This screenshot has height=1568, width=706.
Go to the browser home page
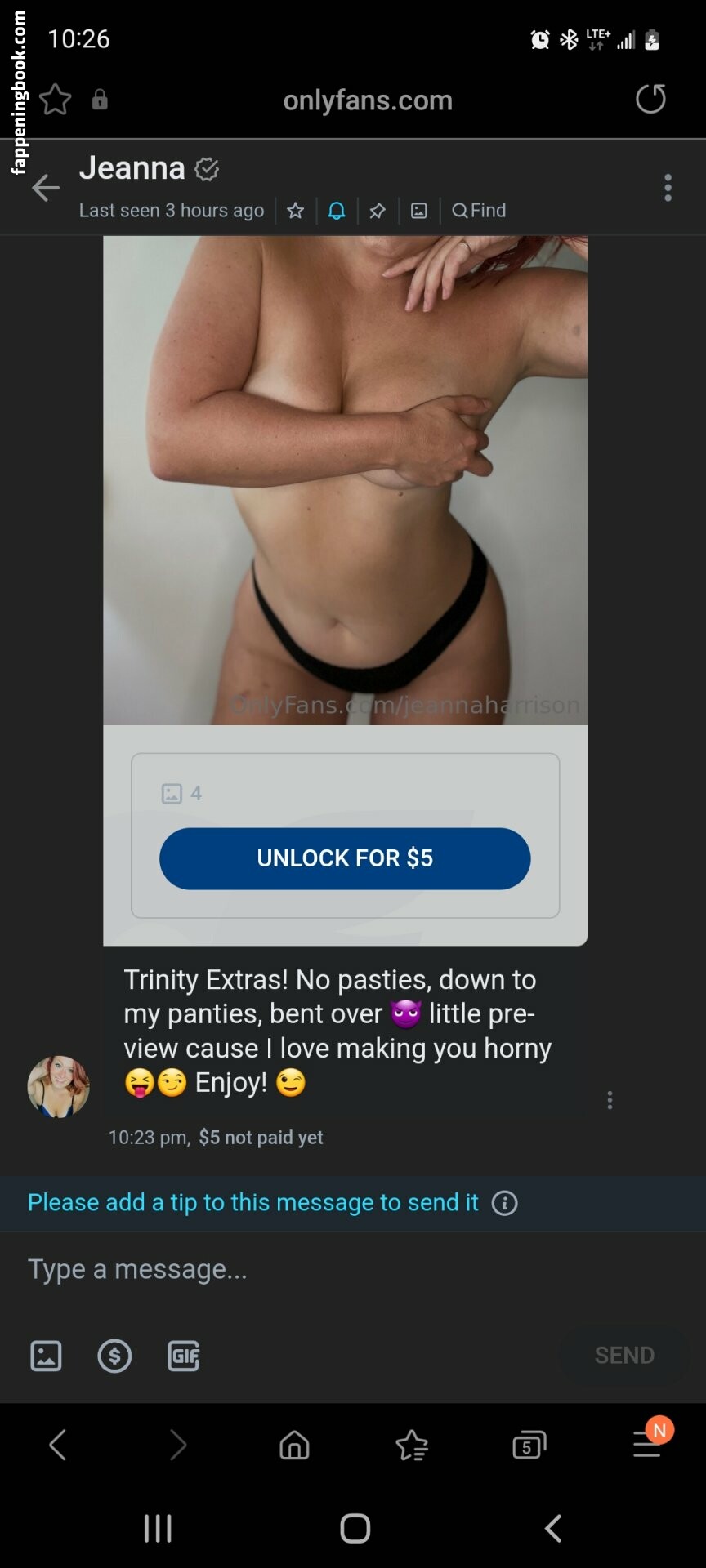click(x=294, y=1445)
